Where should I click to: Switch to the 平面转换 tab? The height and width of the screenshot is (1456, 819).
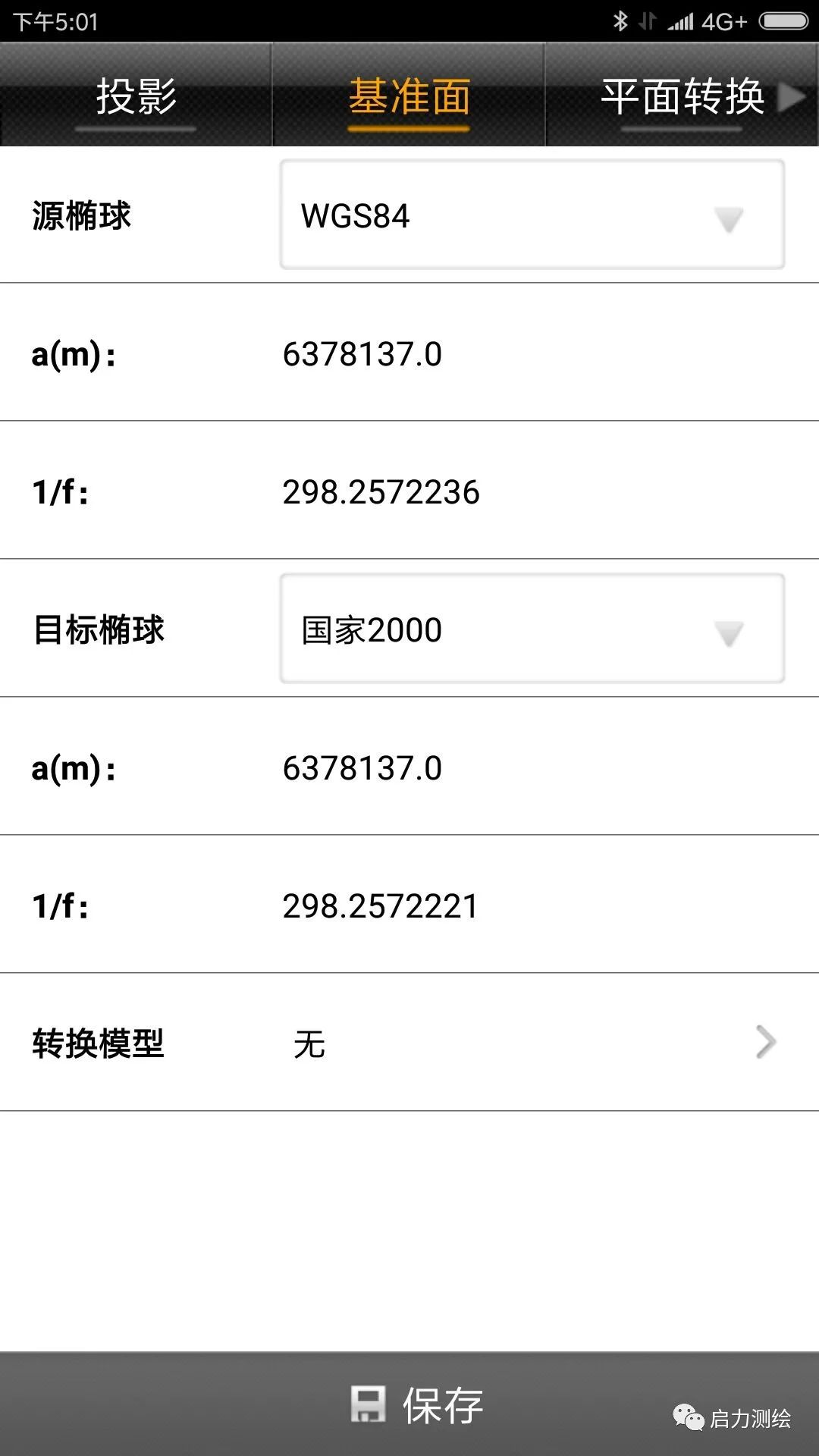coord(681,96)
